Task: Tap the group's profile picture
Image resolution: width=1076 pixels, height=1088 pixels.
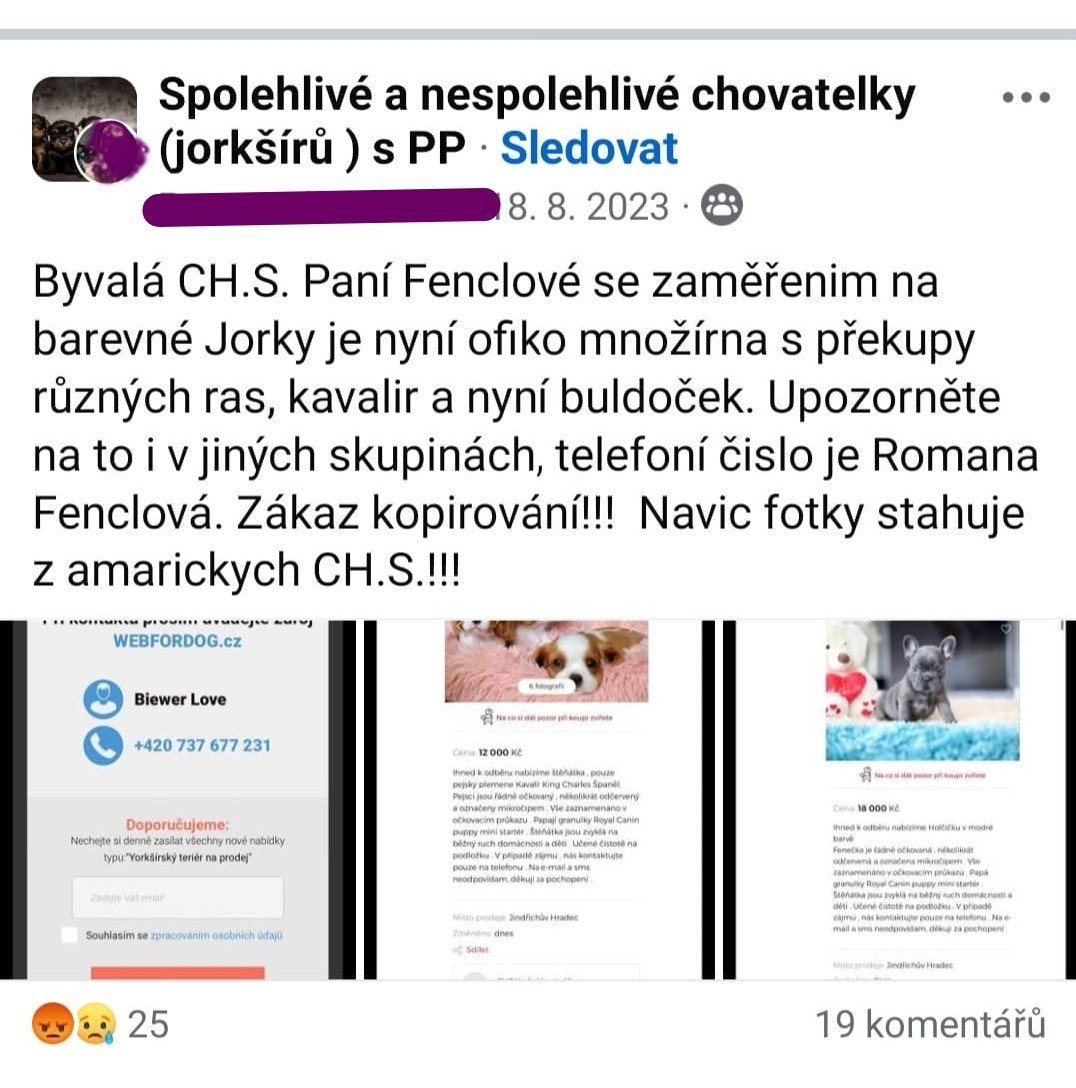Action: pos(84,130)
